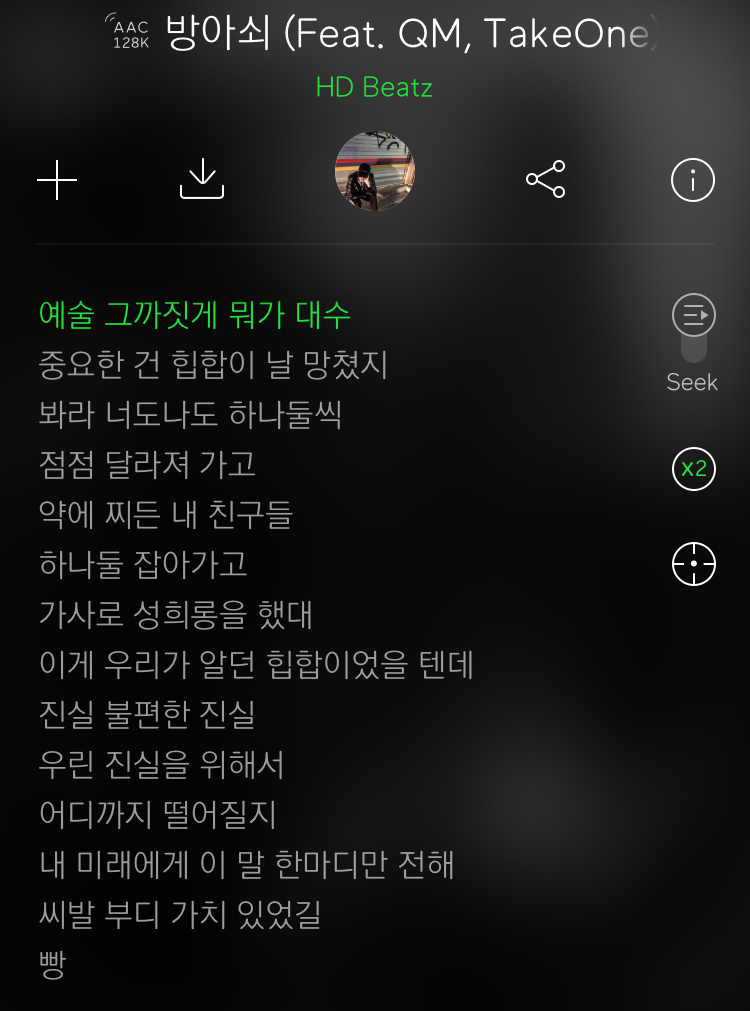Image resolution: width=750 pixels, height=1011 pixels.
Task: Share this song
Action: 546,180
